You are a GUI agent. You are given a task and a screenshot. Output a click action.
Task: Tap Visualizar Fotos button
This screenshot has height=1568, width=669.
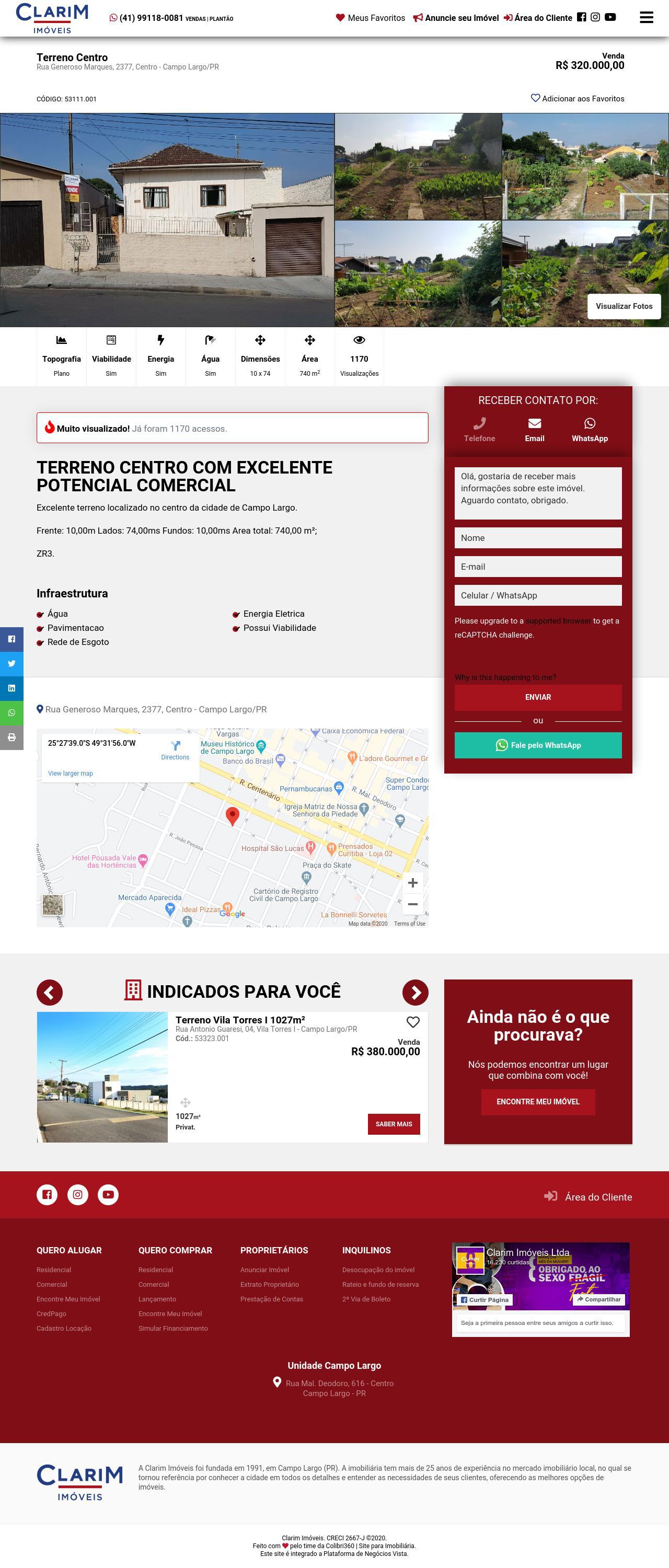click(624, 306)
